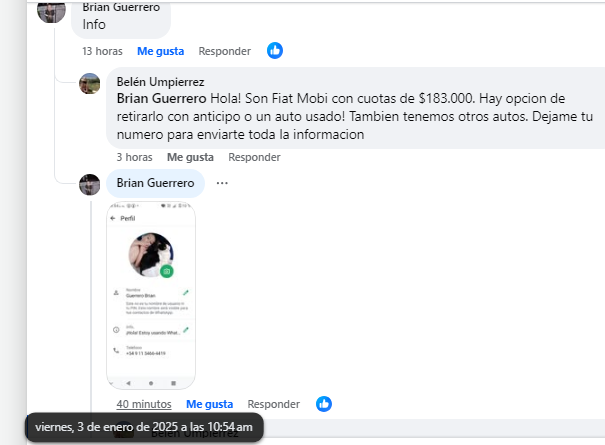This screenshot has width=605, height=445.
Task: Open the 40 minutos timestamp link
Action: click(144, 404)
